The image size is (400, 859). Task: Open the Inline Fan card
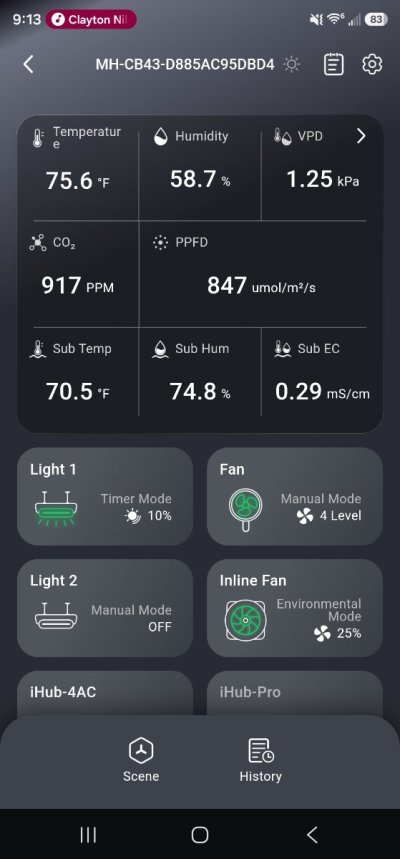(295, 608)
